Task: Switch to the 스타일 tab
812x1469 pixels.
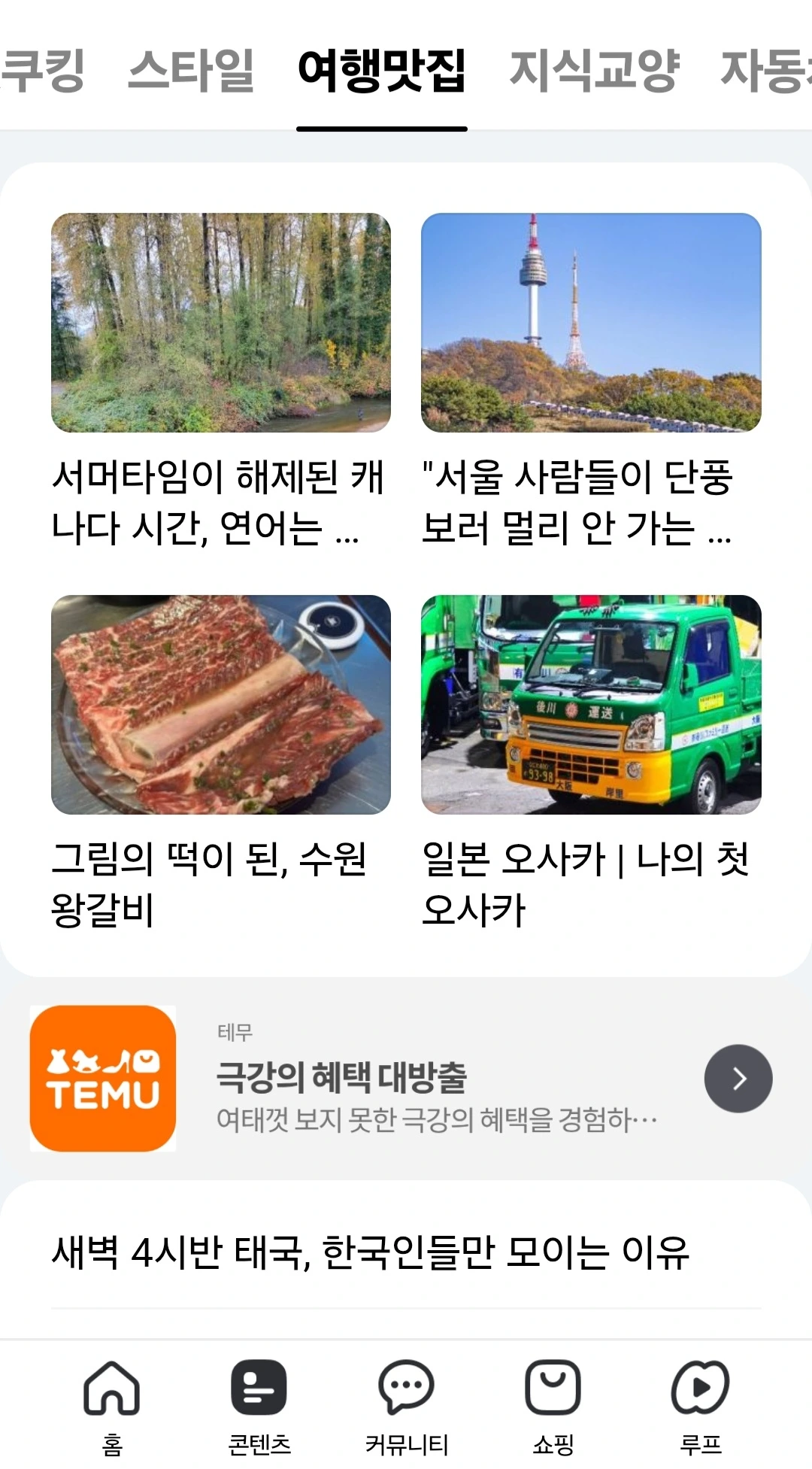Action: point(191,70)
